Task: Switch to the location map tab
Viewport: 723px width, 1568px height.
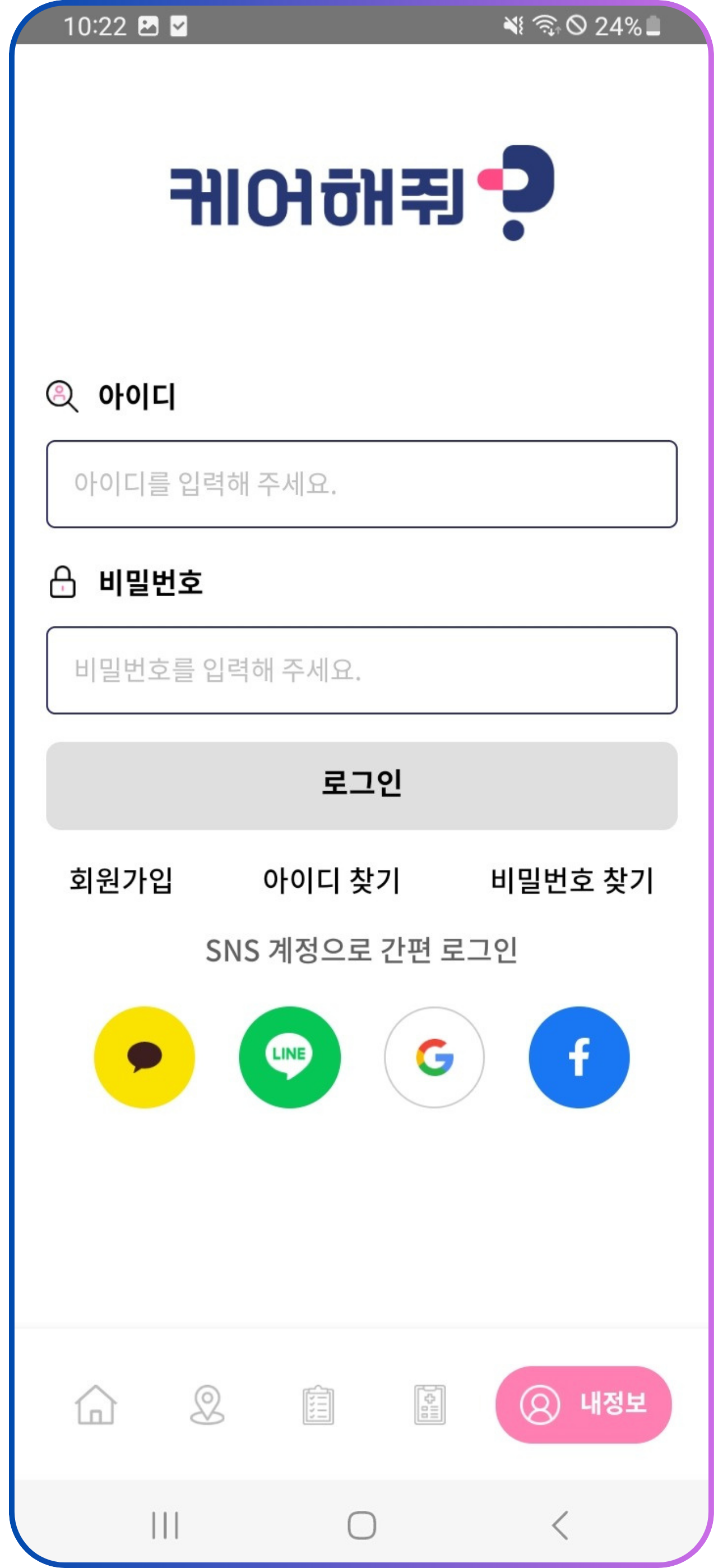Action: (x=207, y=1405)
